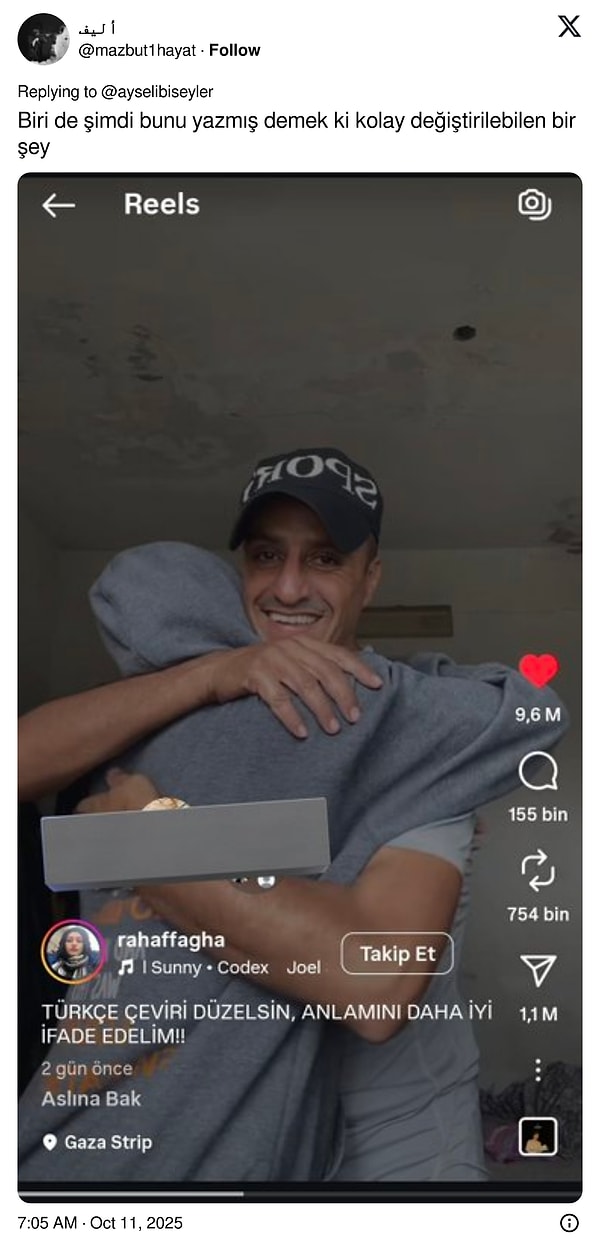
Task: Open the 7:05 AM · Oct 11, 2025 timestamp
Action: click(100, 1223)
